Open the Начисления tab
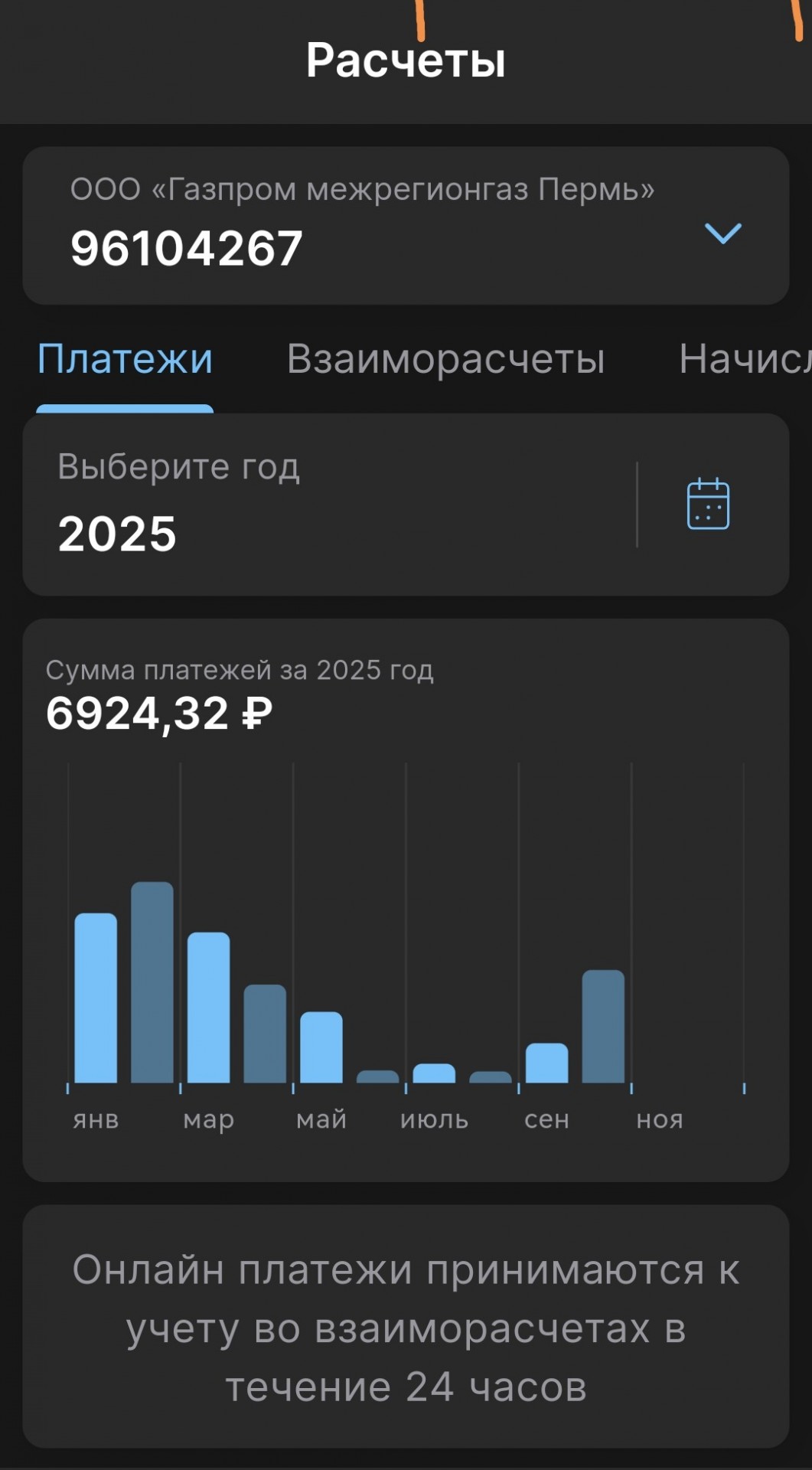 click(745, 358)
